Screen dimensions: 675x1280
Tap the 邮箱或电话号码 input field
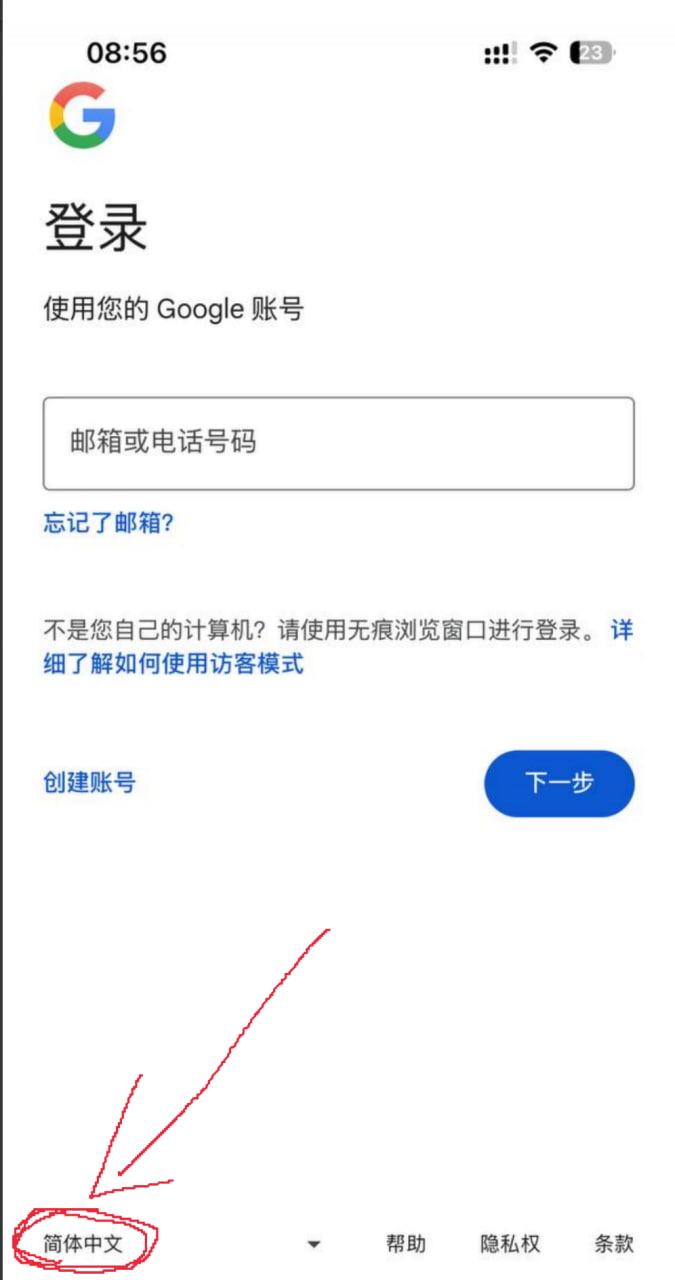pos(338,443)
